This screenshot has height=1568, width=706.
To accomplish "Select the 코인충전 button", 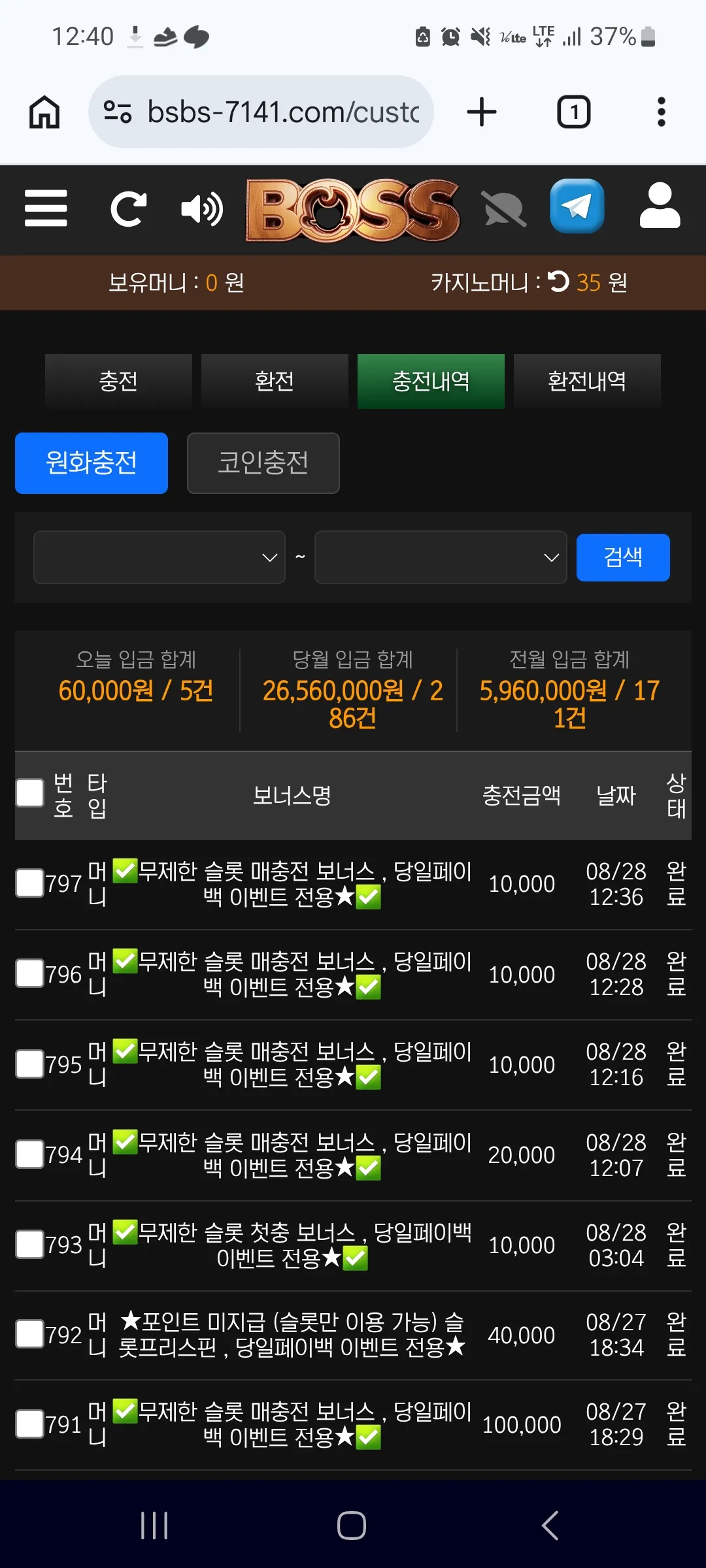I will click(263, 463).
